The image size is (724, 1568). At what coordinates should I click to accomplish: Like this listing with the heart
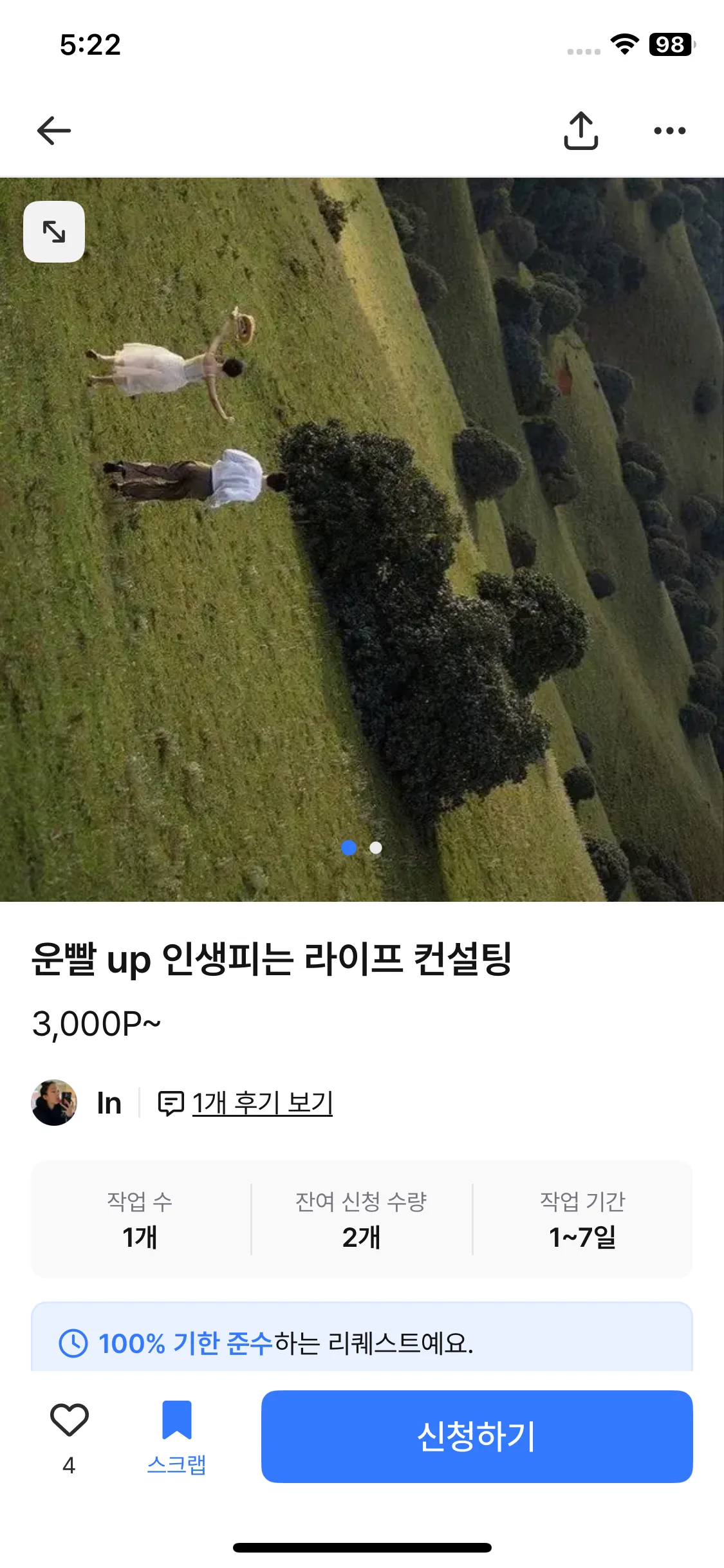click(x=69, y=1419)
